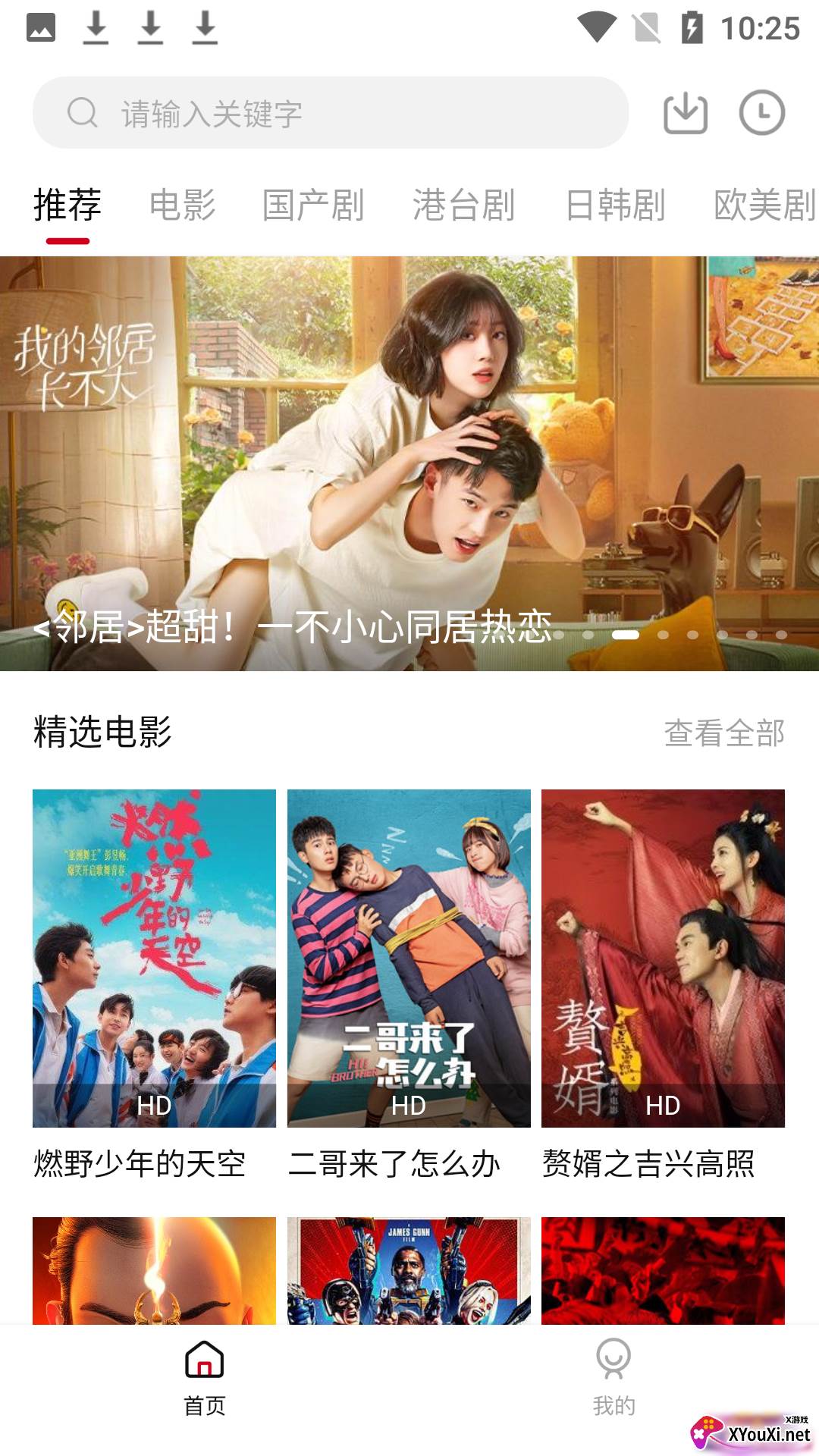
Task: Switch to the 国产剧 tab
Action: [313, 206]
